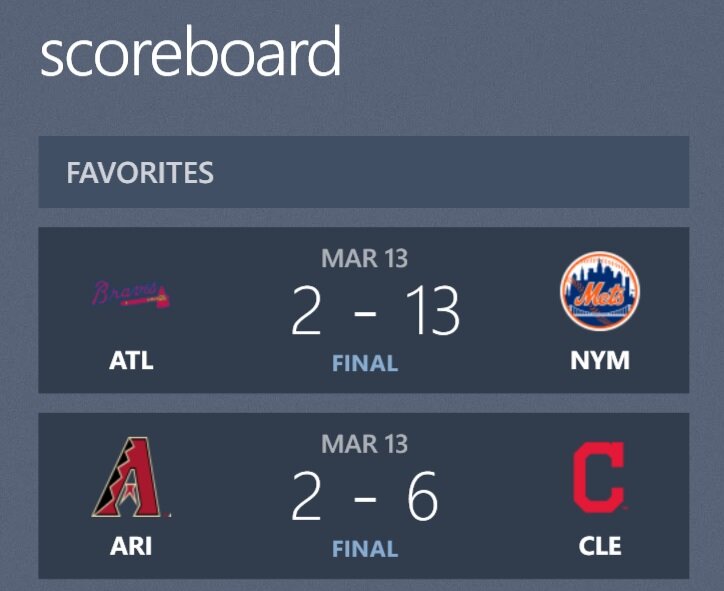Open the ATL vs NYM game card

[364, 310]
